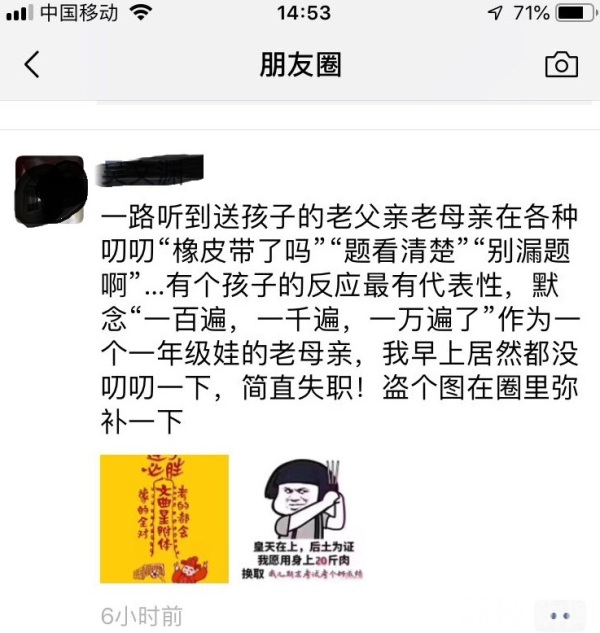The height and width of the screenshot is (633, 600).
Task: View the yellow exam poster image
Action: [x=164, y=518]
